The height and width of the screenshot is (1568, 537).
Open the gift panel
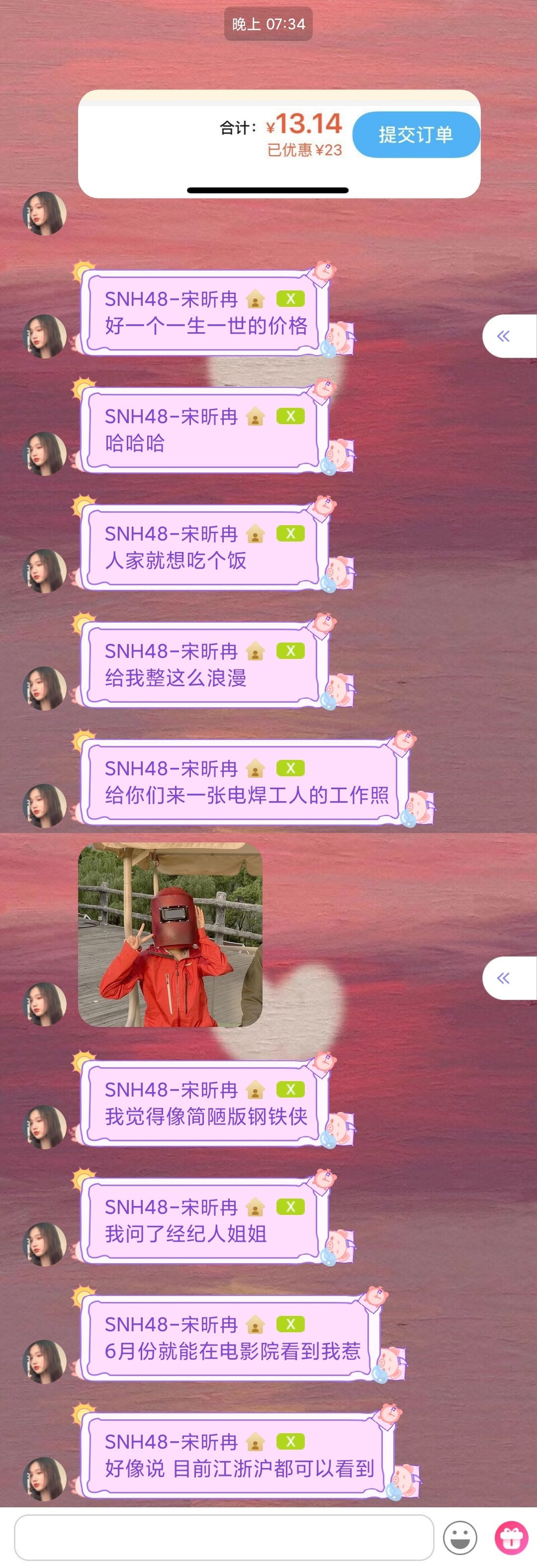(511, 1538)
